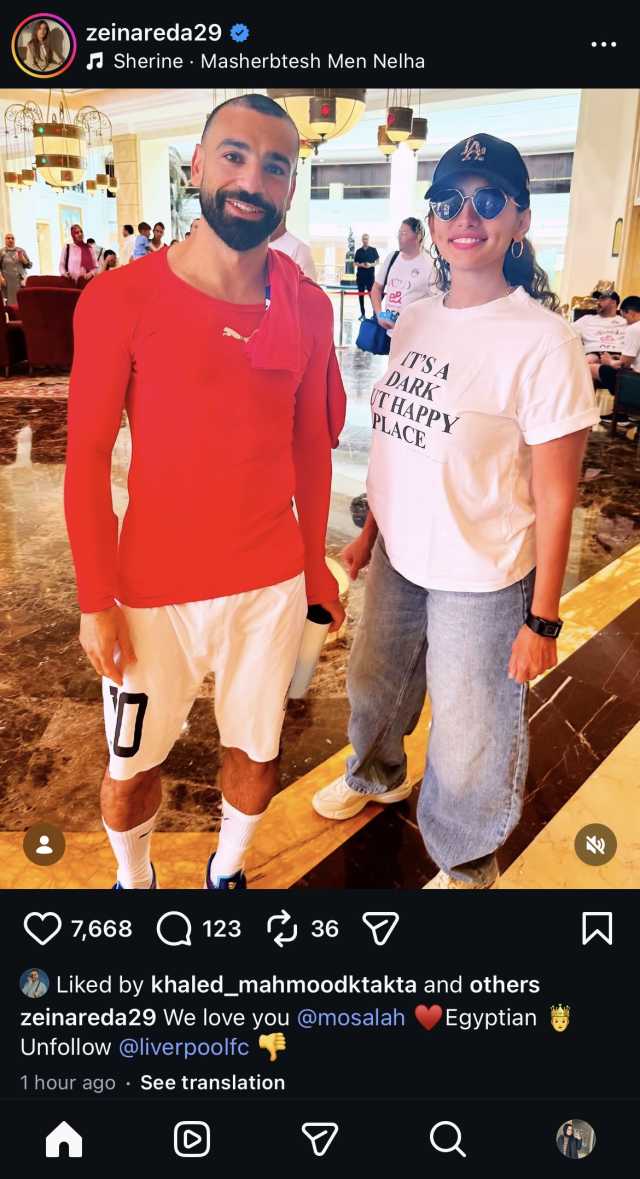Screen dimensions: 640x1179
Task: Show people tagged in the photo
Action: click(44, 845)
